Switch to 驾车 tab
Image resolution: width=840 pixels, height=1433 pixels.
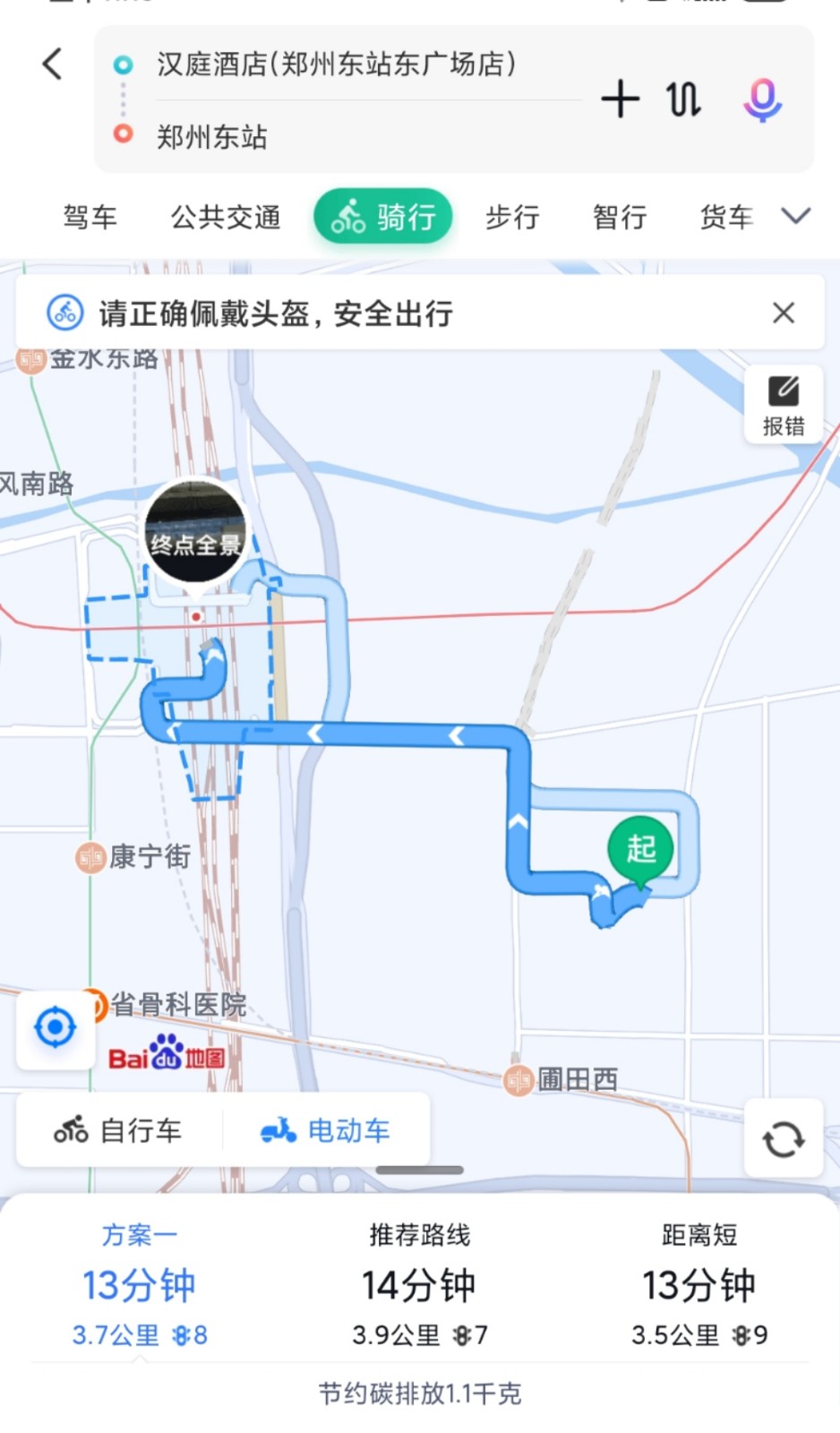coord(90,217)
